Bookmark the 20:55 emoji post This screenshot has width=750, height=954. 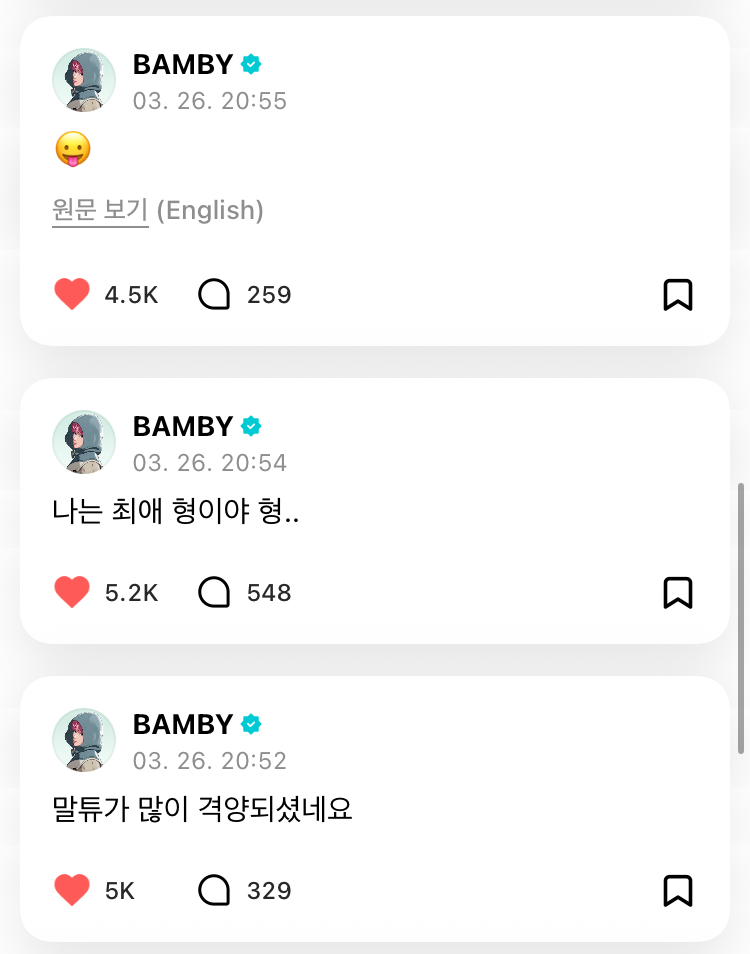[x=677, y=295]
